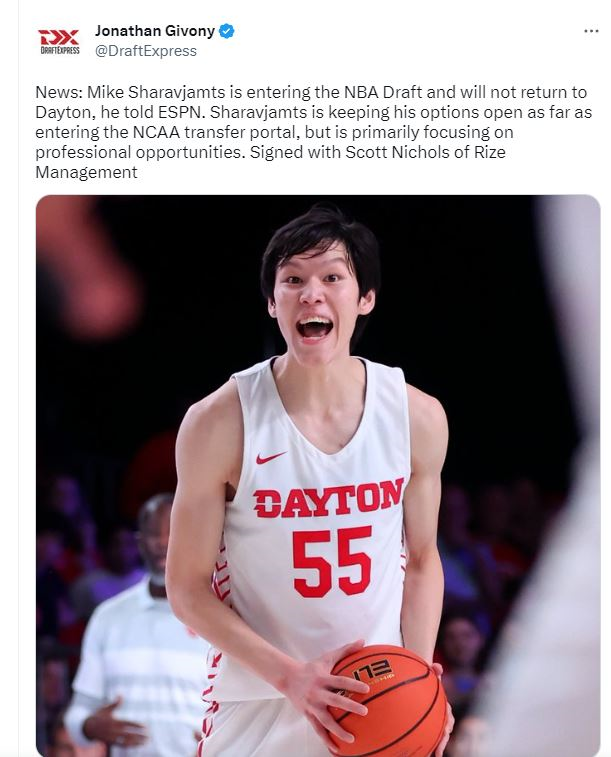
Task: View the attached Dayton player photo
Action: [x=318, y=475]
